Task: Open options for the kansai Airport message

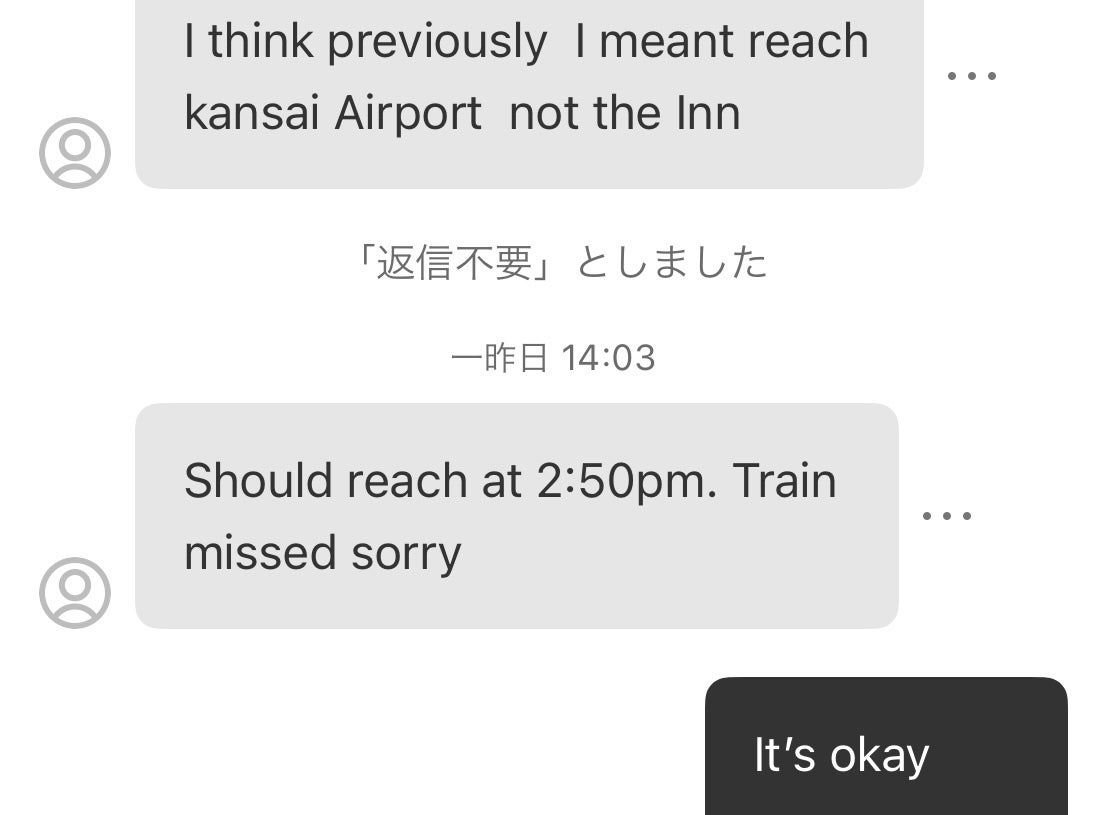Action: (971, 76)
